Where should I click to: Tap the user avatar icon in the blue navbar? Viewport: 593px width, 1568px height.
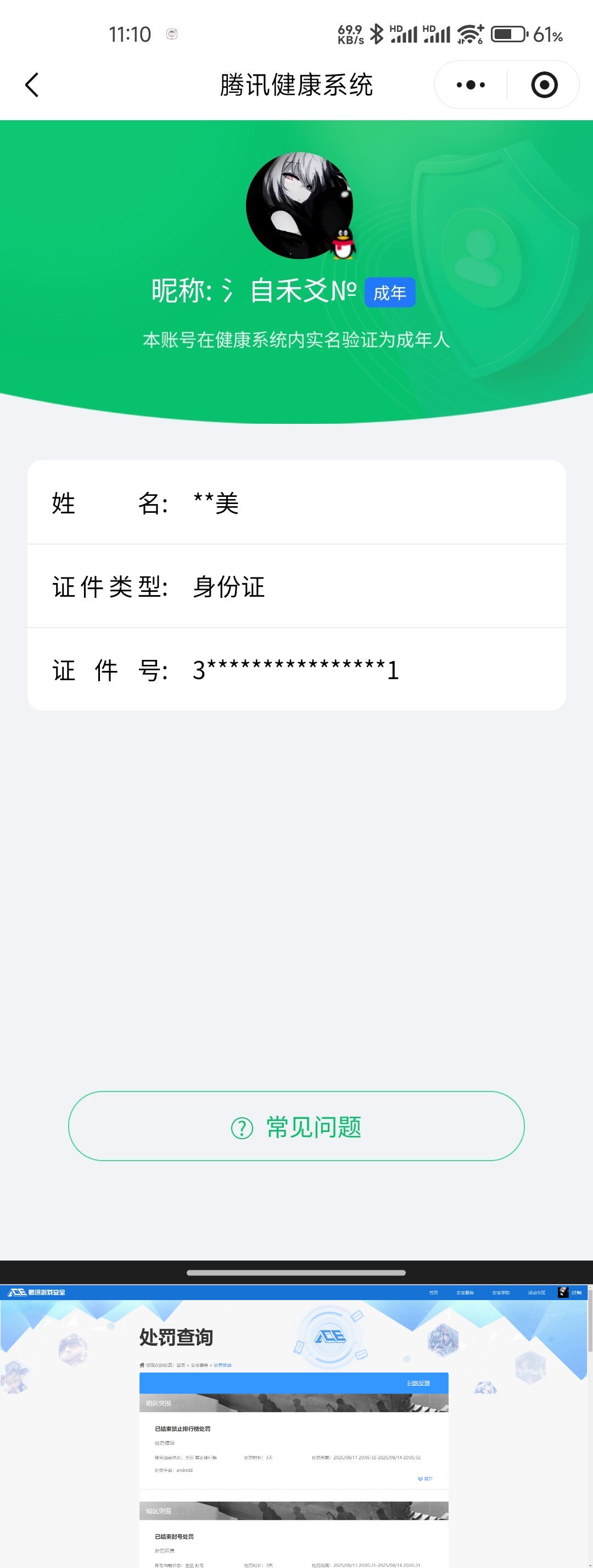point(563,1293)
